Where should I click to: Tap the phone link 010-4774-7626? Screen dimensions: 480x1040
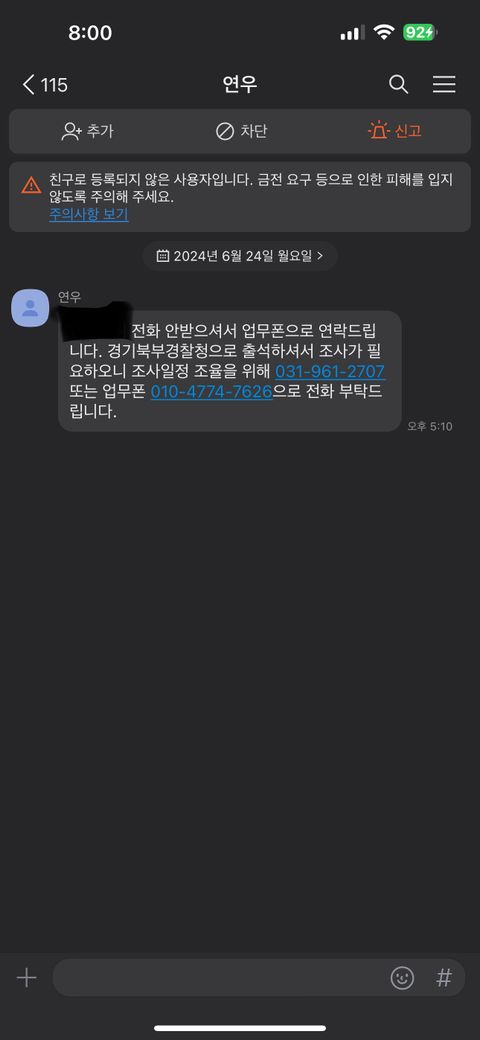(211, 392)
